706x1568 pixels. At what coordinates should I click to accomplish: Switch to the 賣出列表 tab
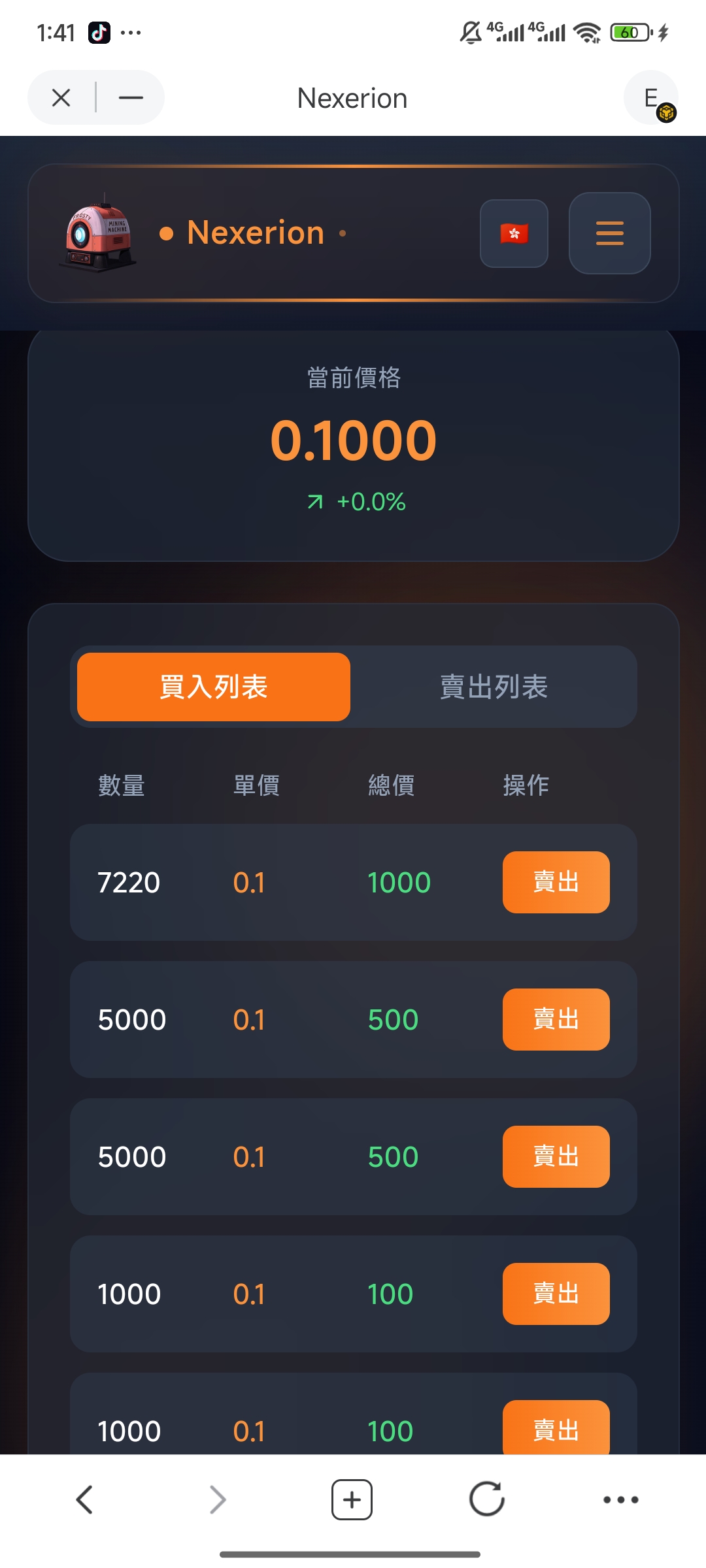pyautogui.click(x=494, y=687)
